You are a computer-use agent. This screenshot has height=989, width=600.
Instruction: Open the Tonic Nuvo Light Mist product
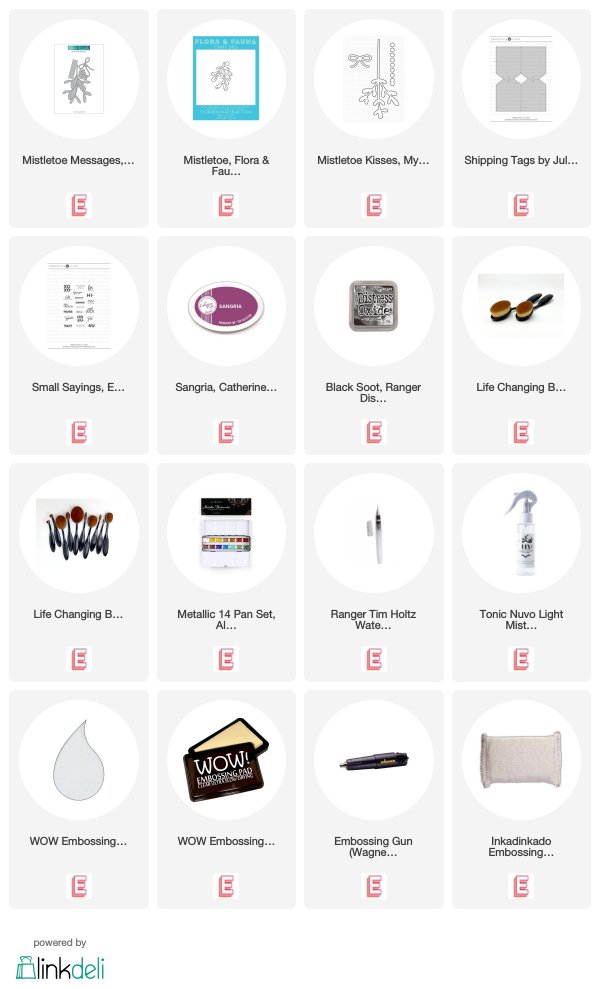pyautogui.click(x=521, y=572)
